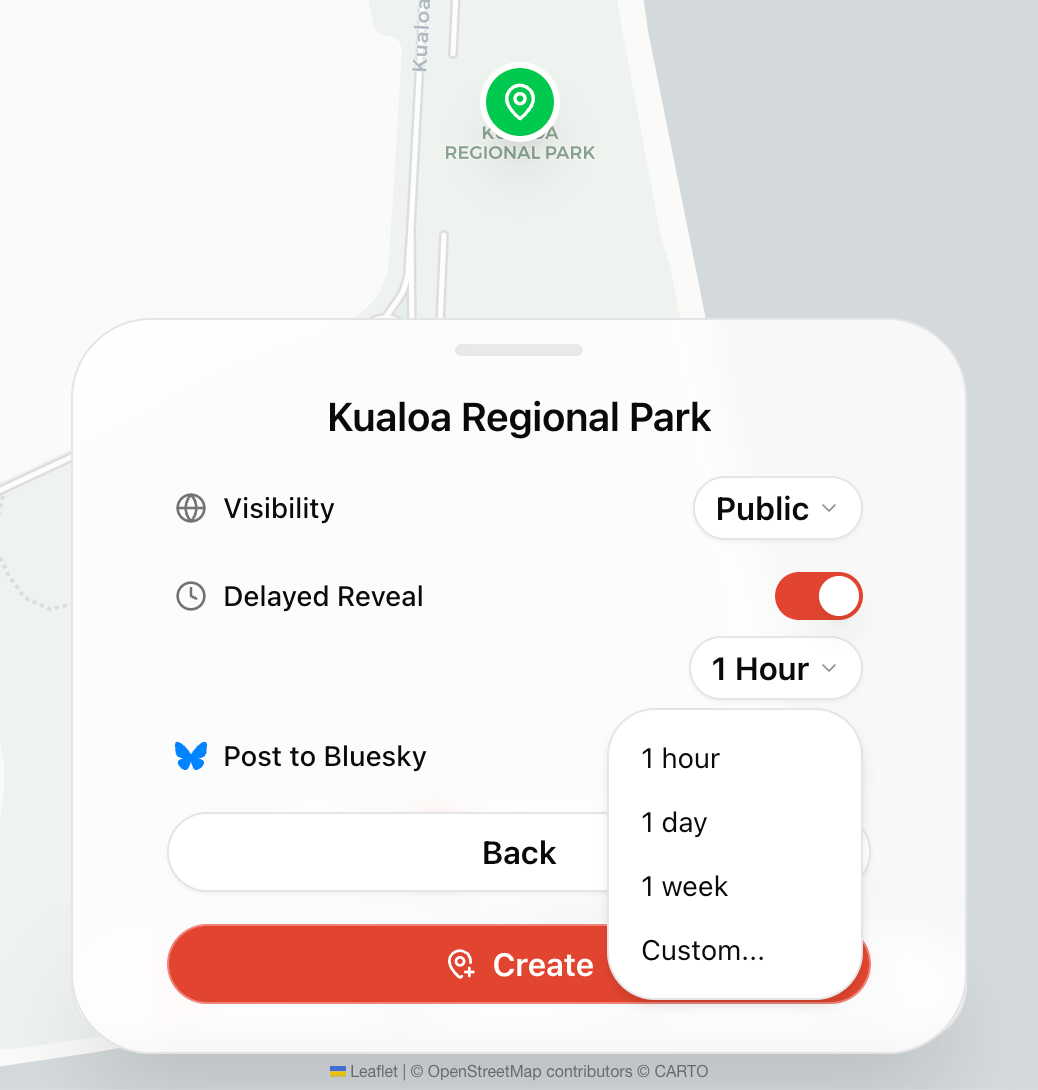Open the OpenStreetMap contributors link
Viewport: 1038px width, 1090px height.
pyautogui.click(x=529, y=1071)
